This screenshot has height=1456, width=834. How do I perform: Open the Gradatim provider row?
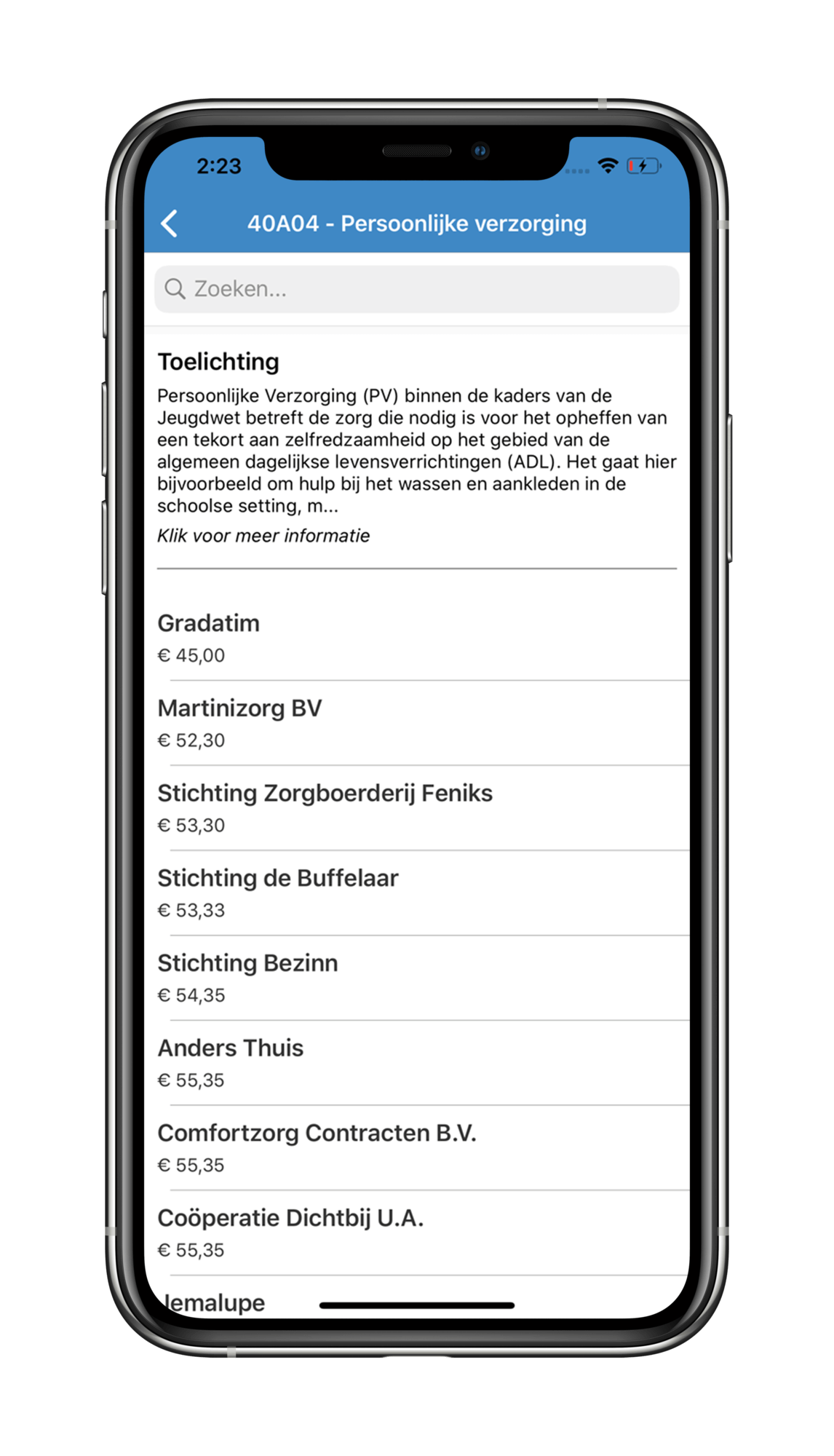point(416,638)
